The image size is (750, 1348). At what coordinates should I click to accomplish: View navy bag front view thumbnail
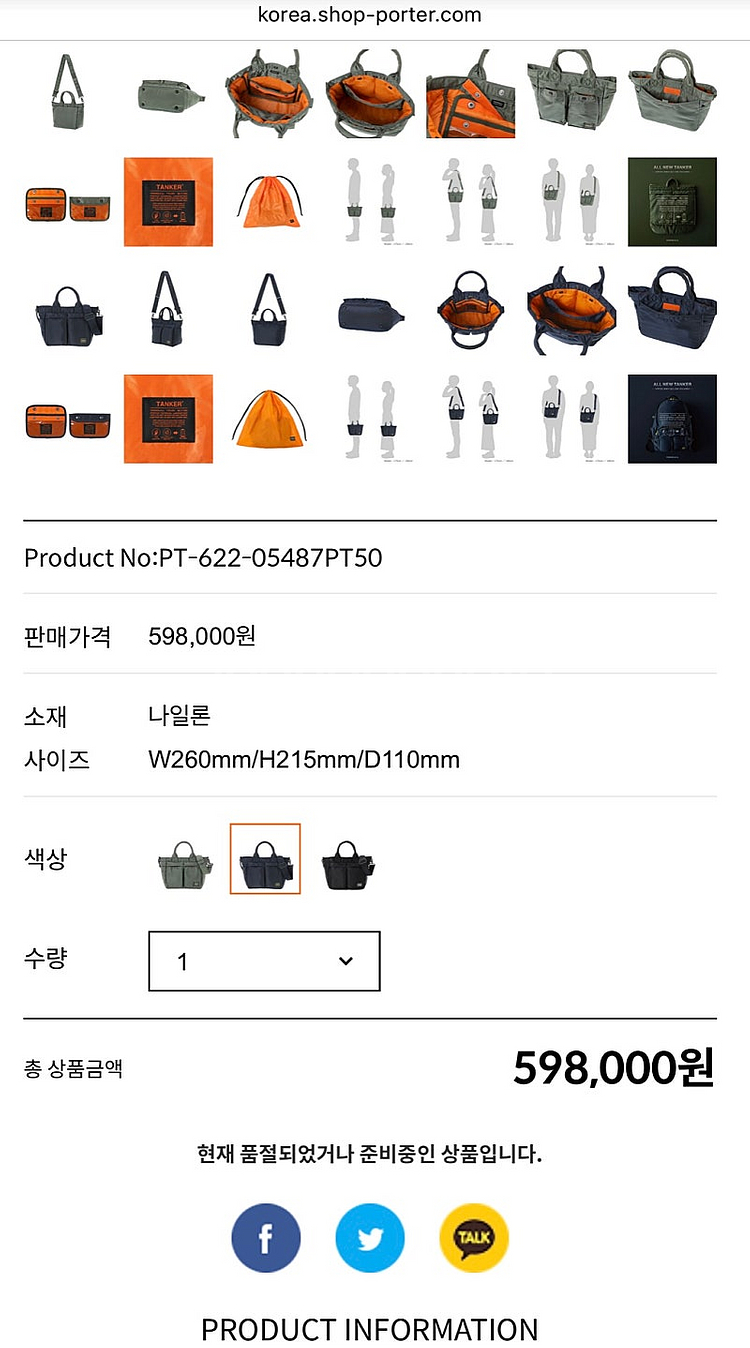67,311
